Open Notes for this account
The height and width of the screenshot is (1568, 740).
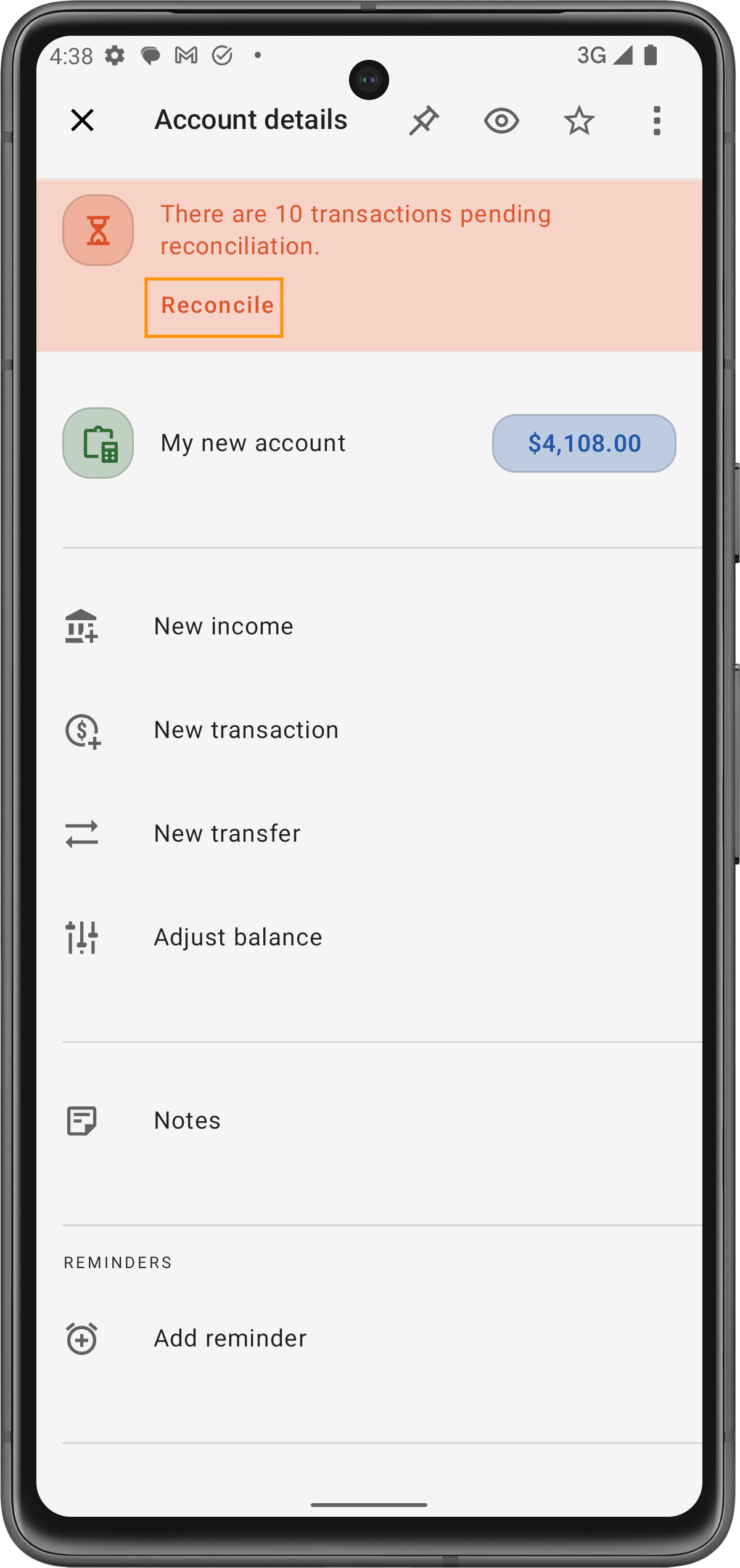187,1121
